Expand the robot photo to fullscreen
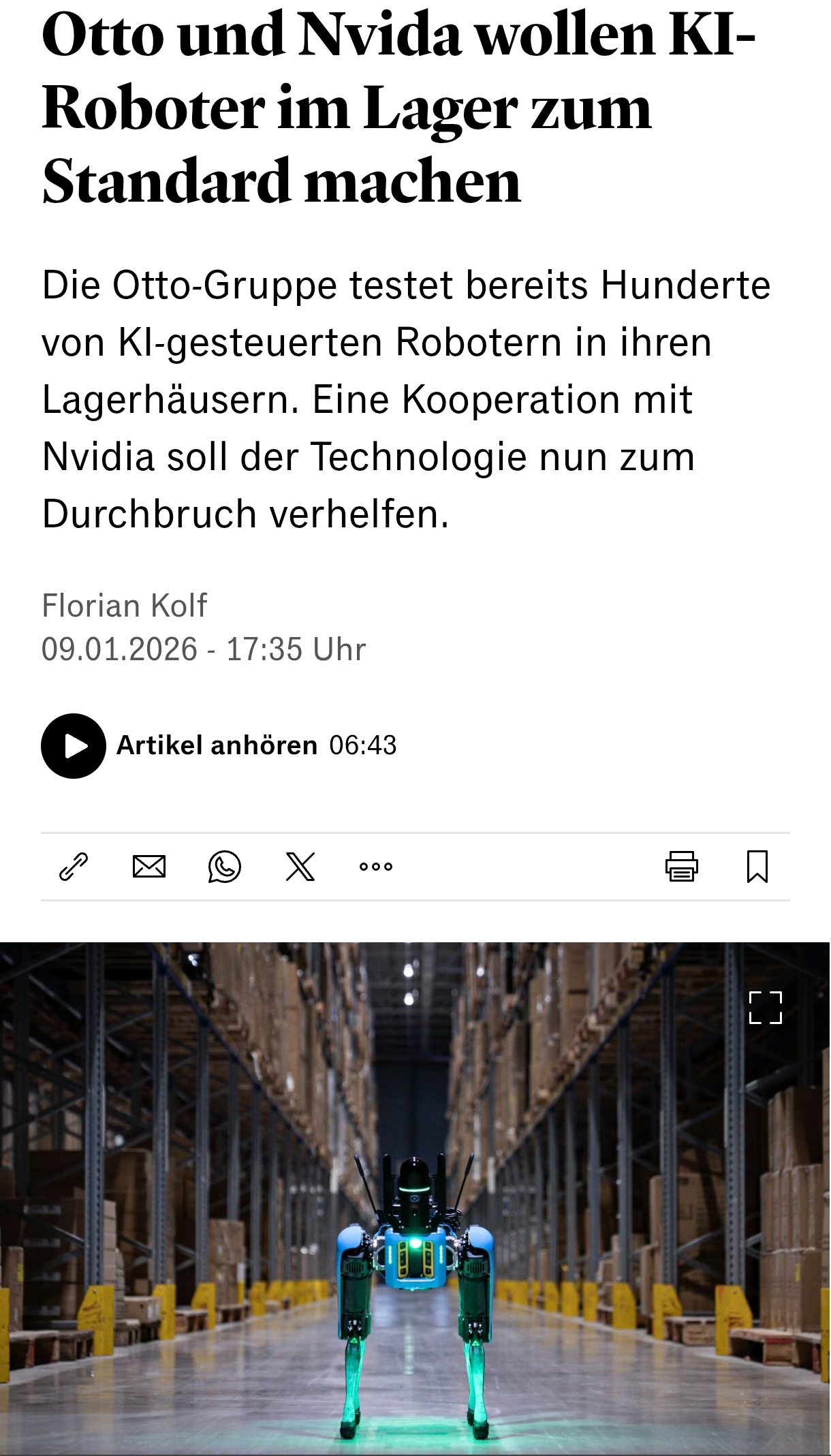831x1456 pixels. (x=766, y=1008)
